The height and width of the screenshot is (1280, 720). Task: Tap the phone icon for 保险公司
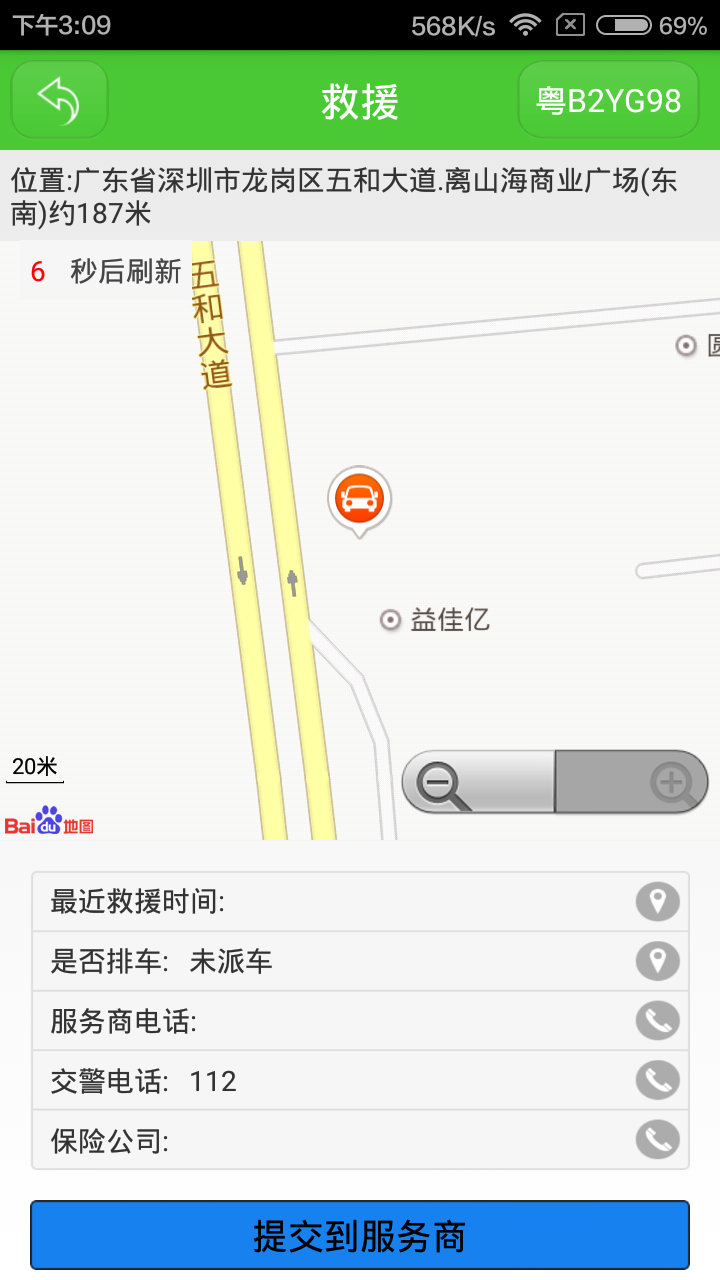tap(657, 1140)
